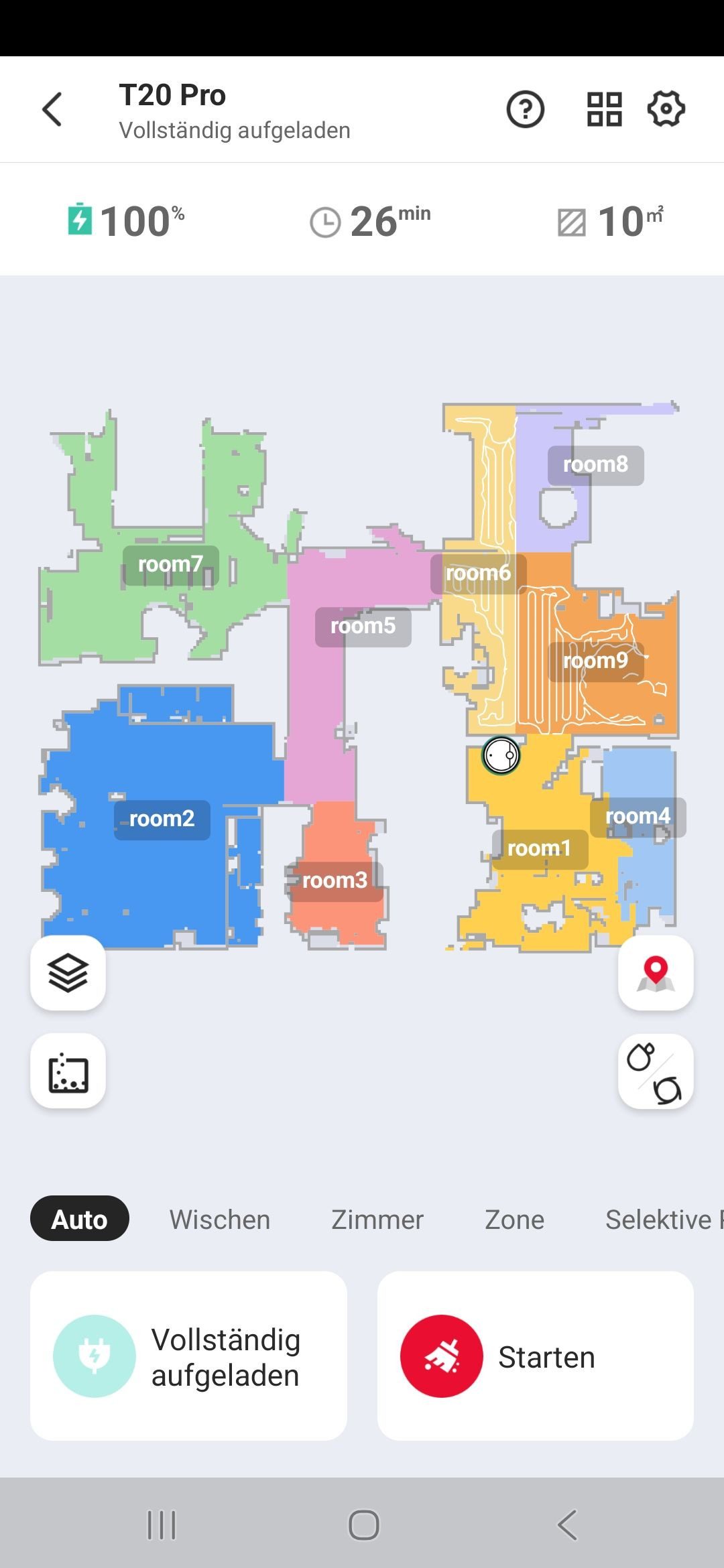Tap the system home button
The width and height of the screenshot is (724, 1568).
[x=363, y=1525]
